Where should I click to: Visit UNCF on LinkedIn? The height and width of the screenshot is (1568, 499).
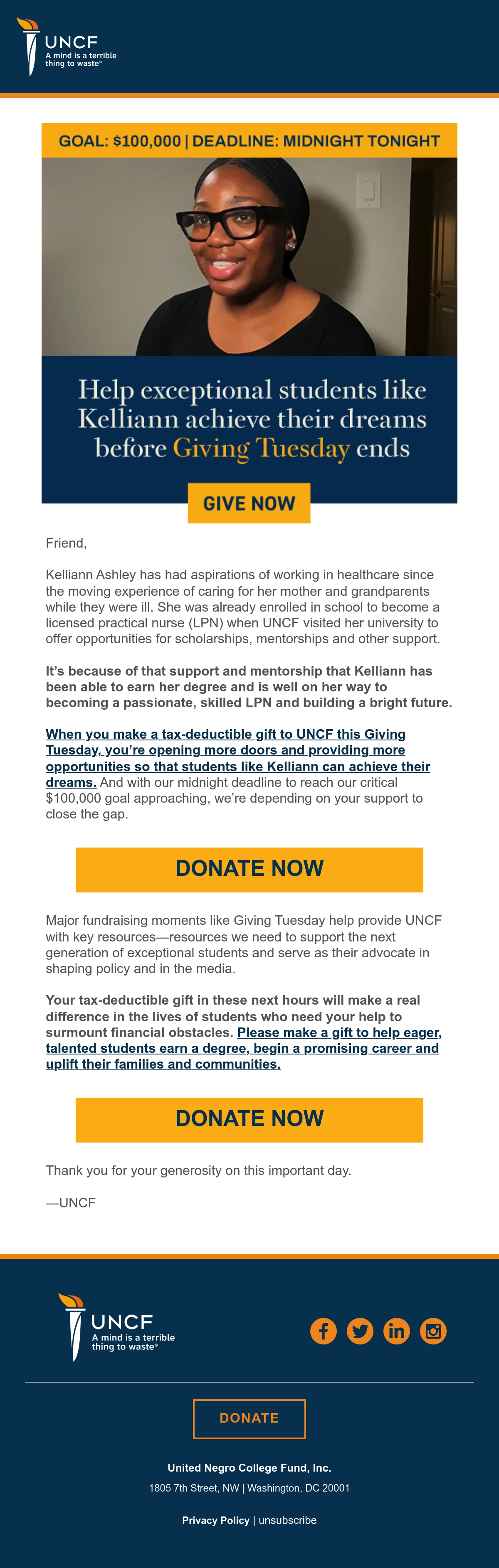tap(397, 1331)
